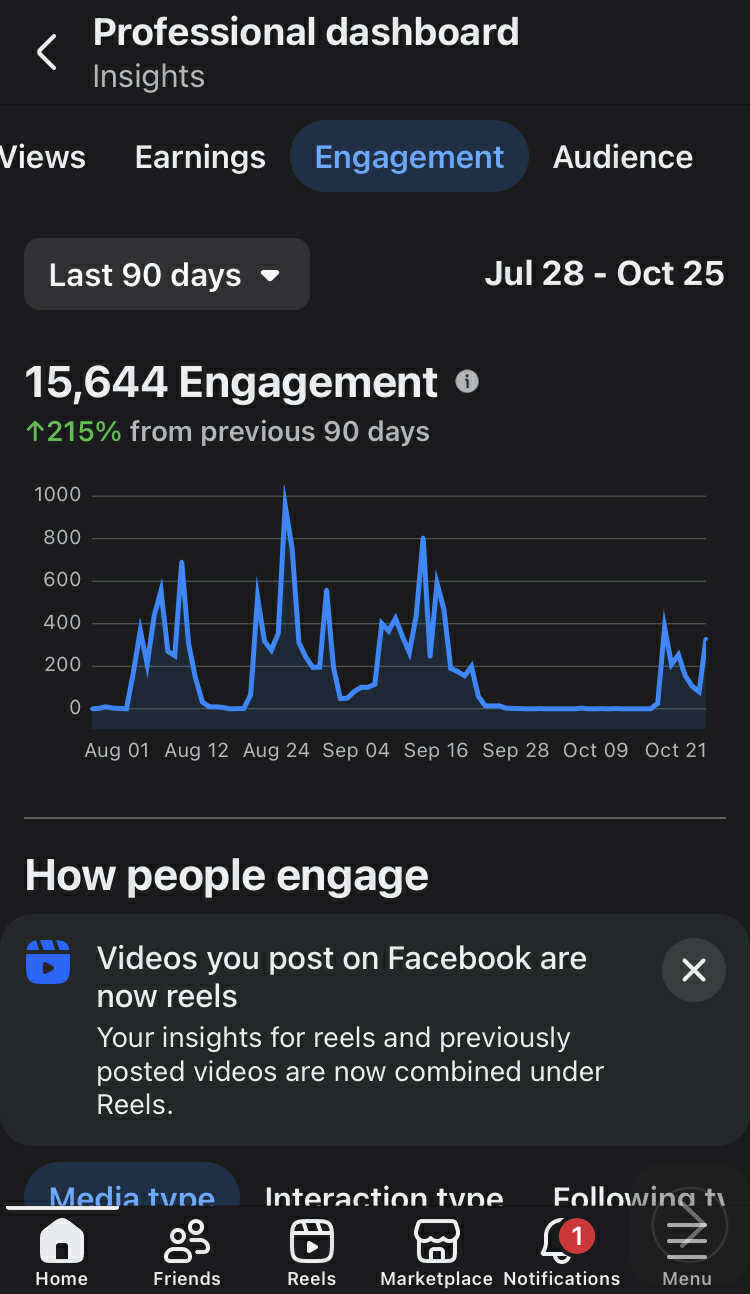This screenshot has width=750, height=1294.
Task: Switch to the Views tab
Action: tap(42, 157)
